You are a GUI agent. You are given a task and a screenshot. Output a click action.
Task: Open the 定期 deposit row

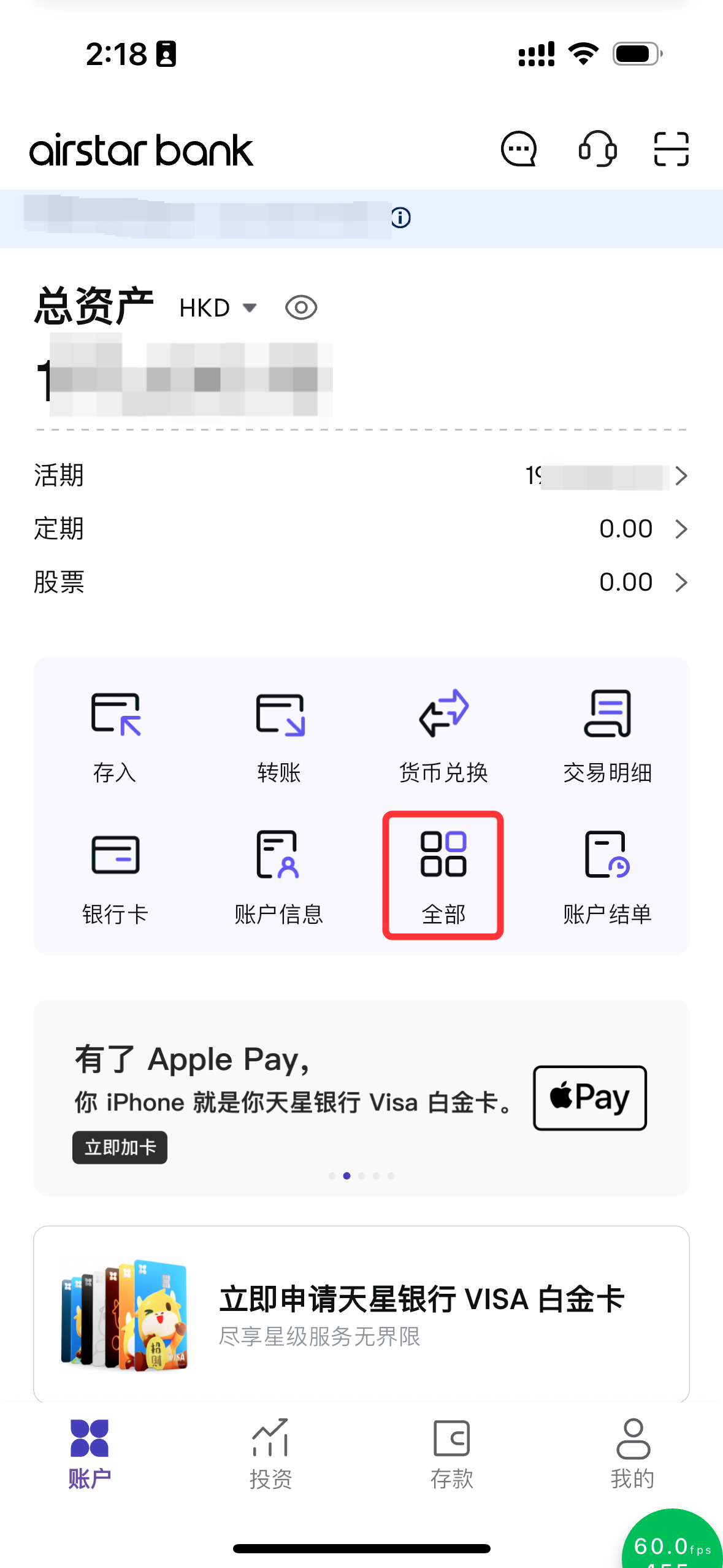361,529
